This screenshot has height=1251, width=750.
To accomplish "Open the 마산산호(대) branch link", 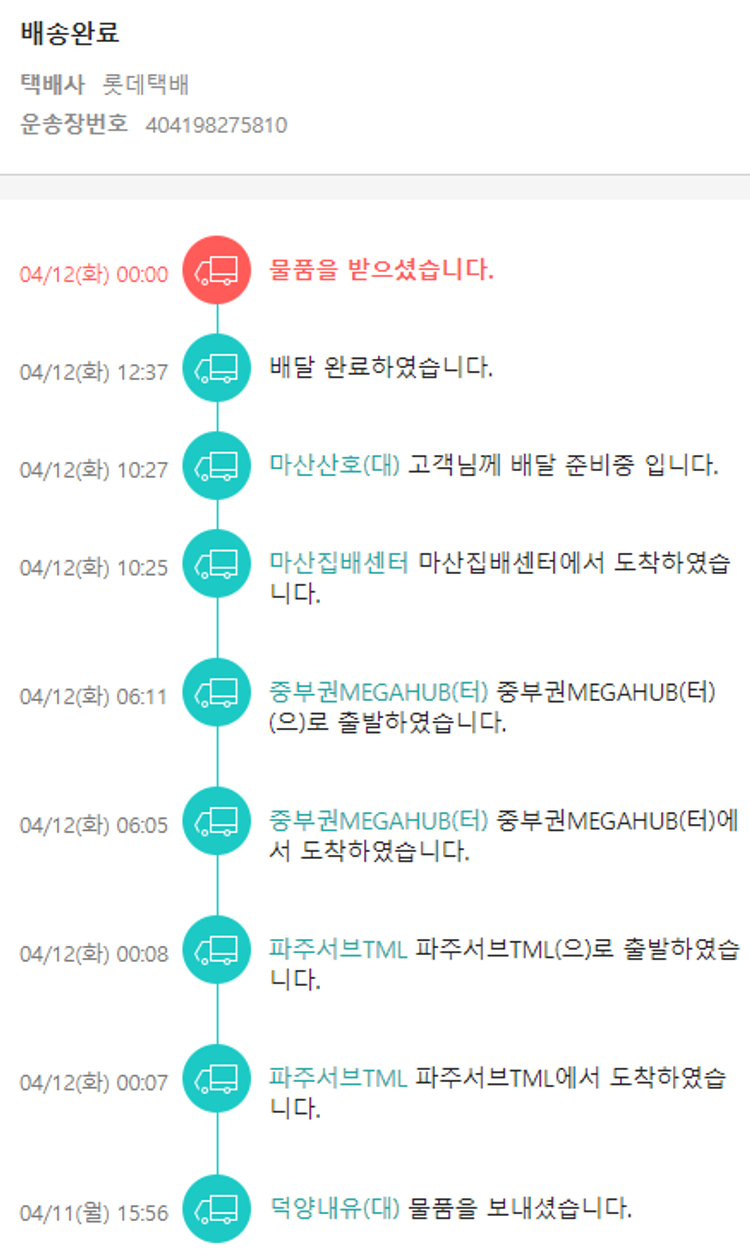I will [x=334, y=465].
